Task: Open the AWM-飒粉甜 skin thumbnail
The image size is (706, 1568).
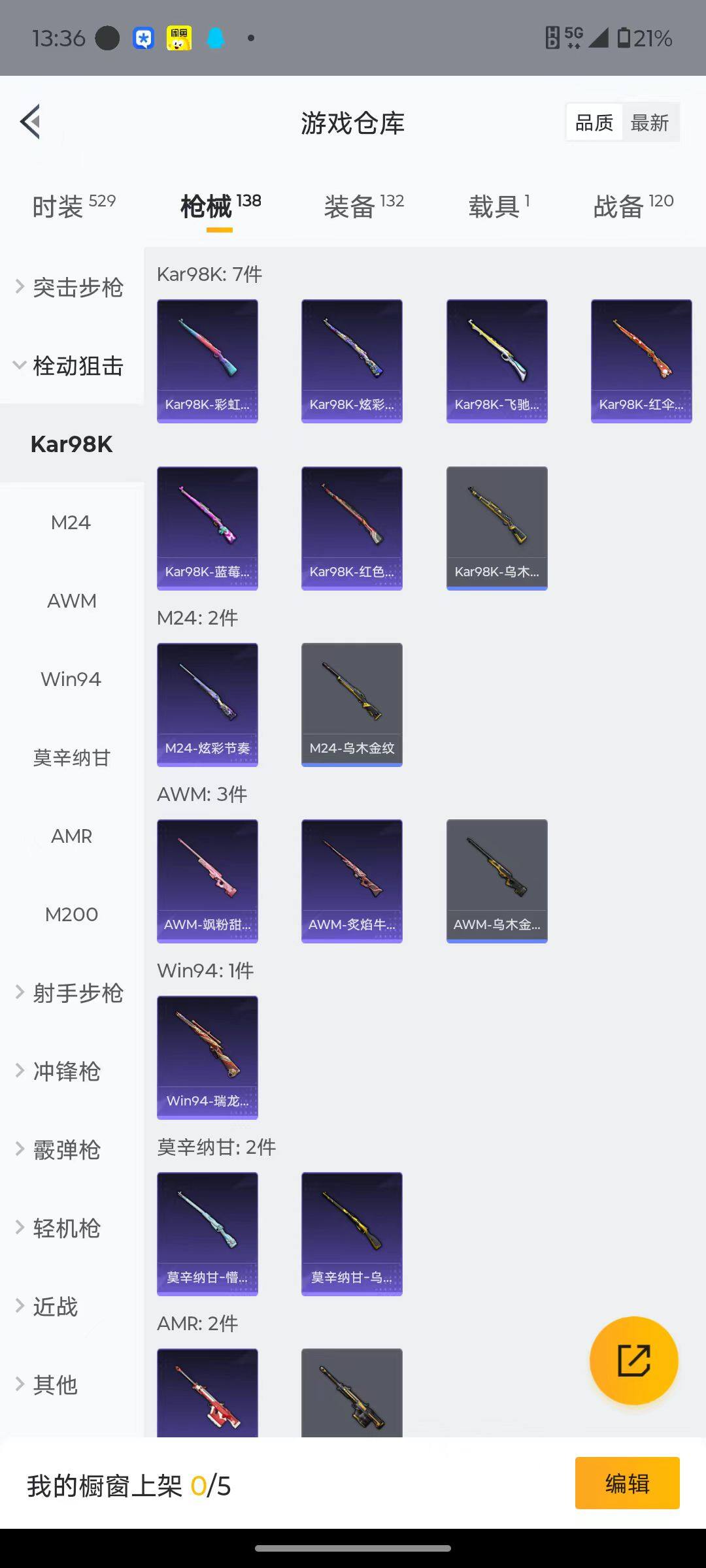Action: coord(207,879)
